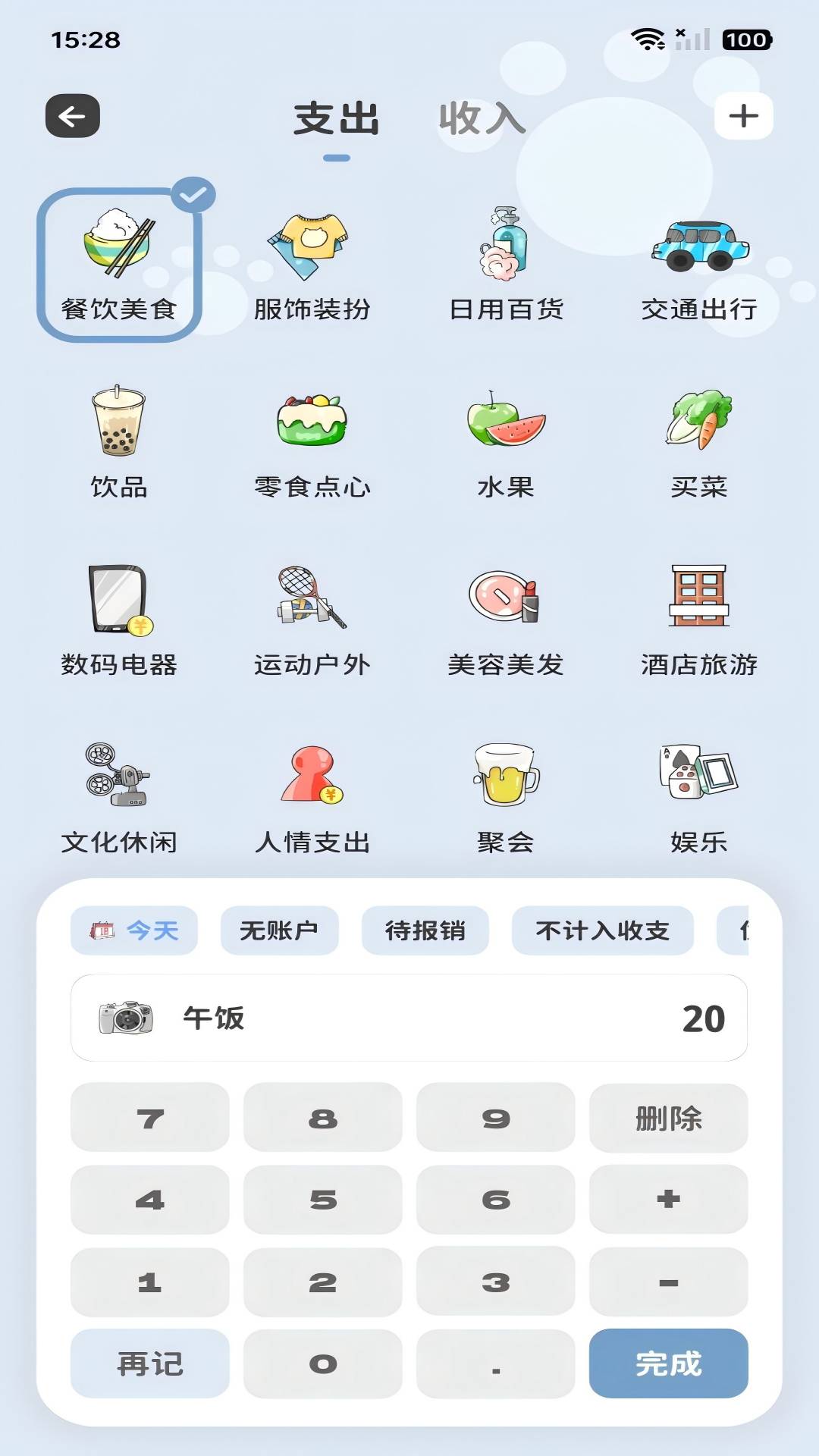Open new category creator with plus button
Viewport: 819px width, 1456px height.
(x=744, y=116)
